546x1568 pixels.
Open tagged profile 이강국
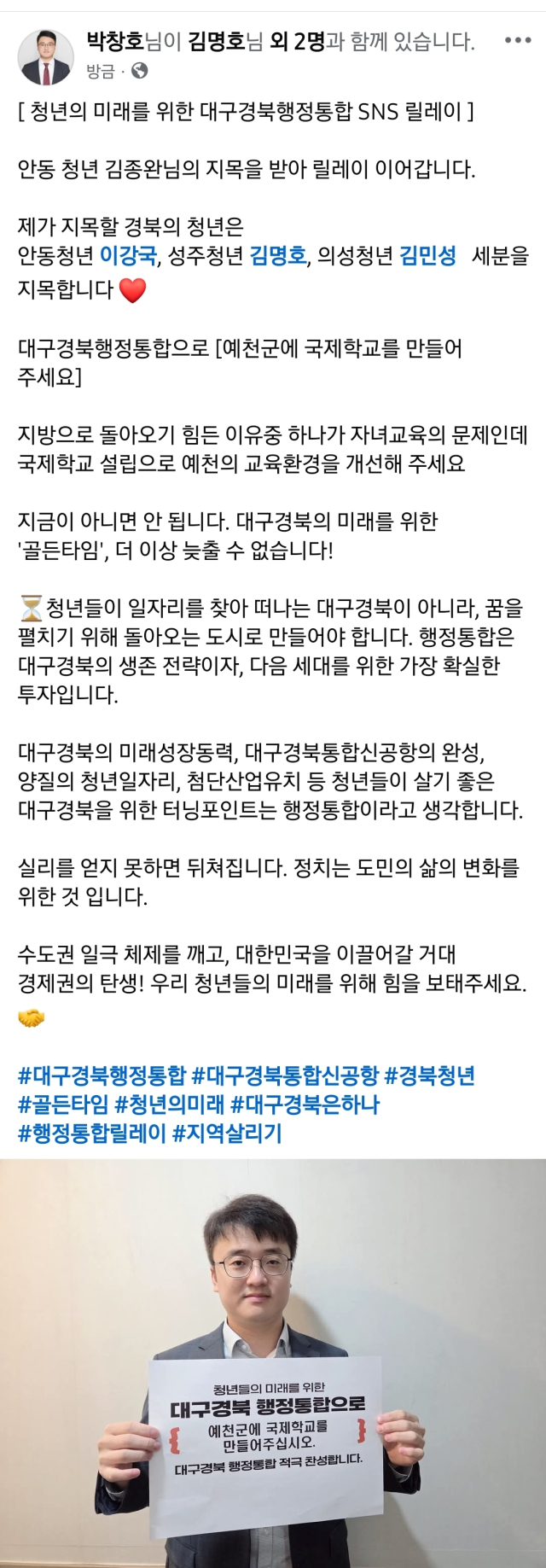click(128, 255)
